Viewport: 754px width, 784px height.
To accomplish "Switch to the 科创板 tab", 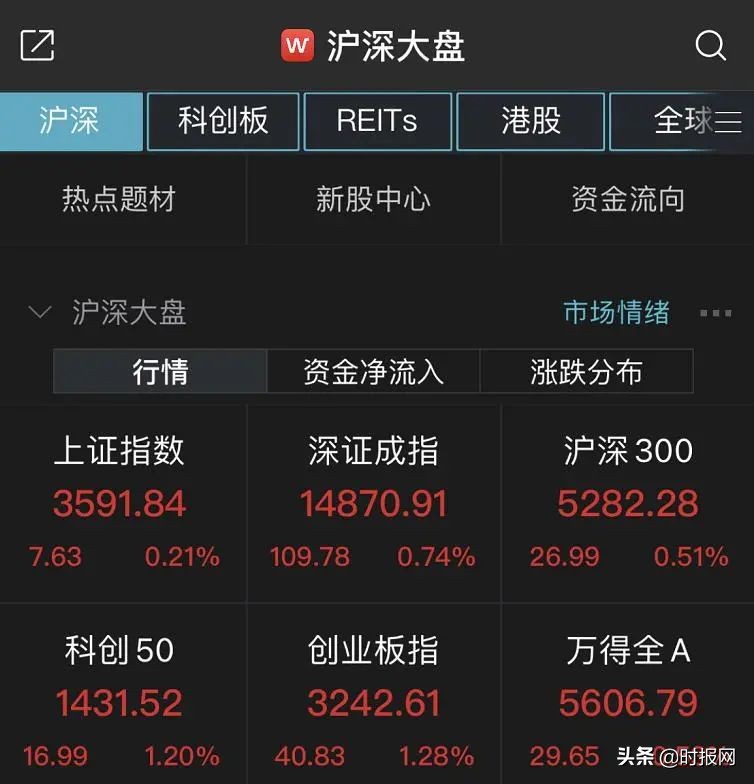I will click(222, 121).
